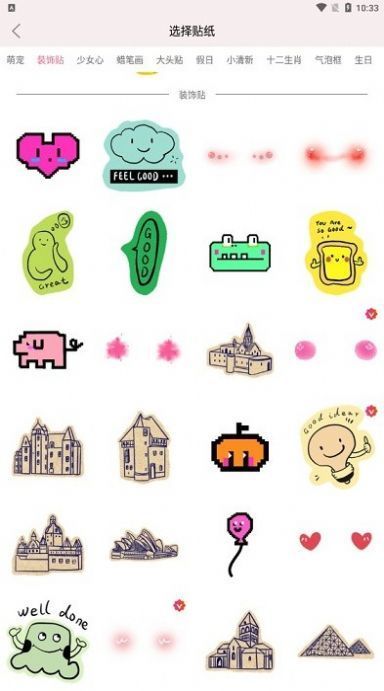Pick the green GOOD speech bubble sticker

click(144, 253)
